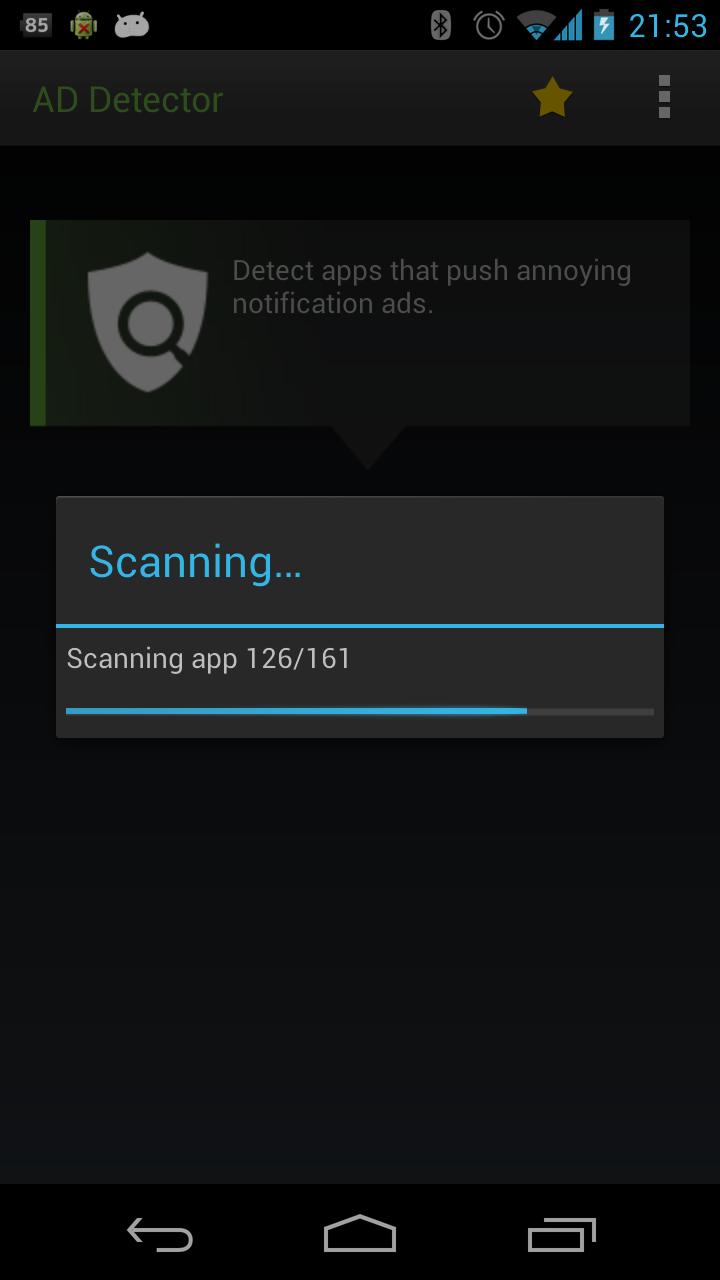720x1280 pixels.
Task: Go to the home screen
Action: coord(360,1234)
